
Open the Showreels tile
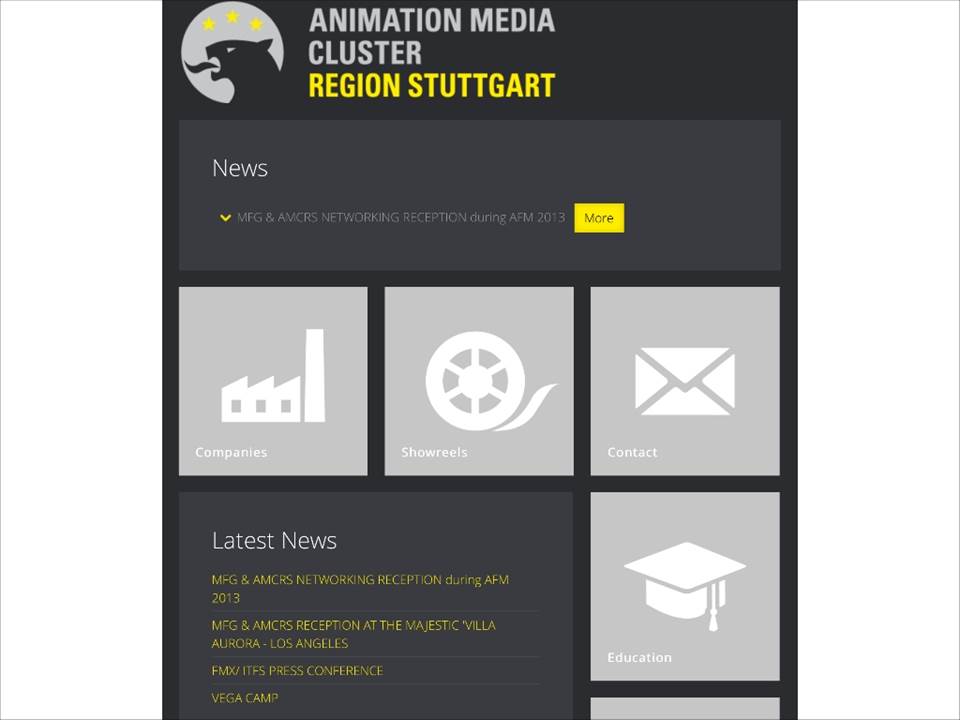479,381
